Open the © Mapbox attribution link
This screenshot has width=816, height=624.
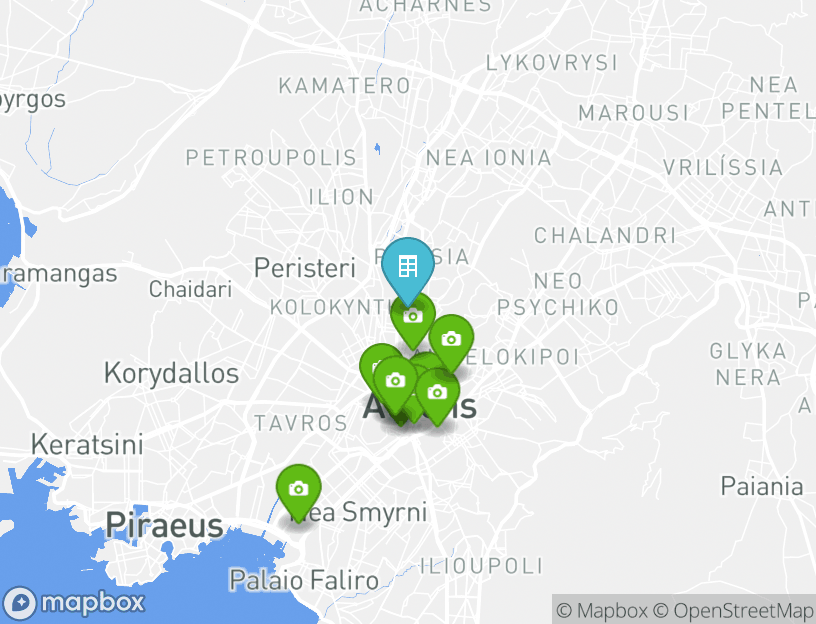point(602,610)
